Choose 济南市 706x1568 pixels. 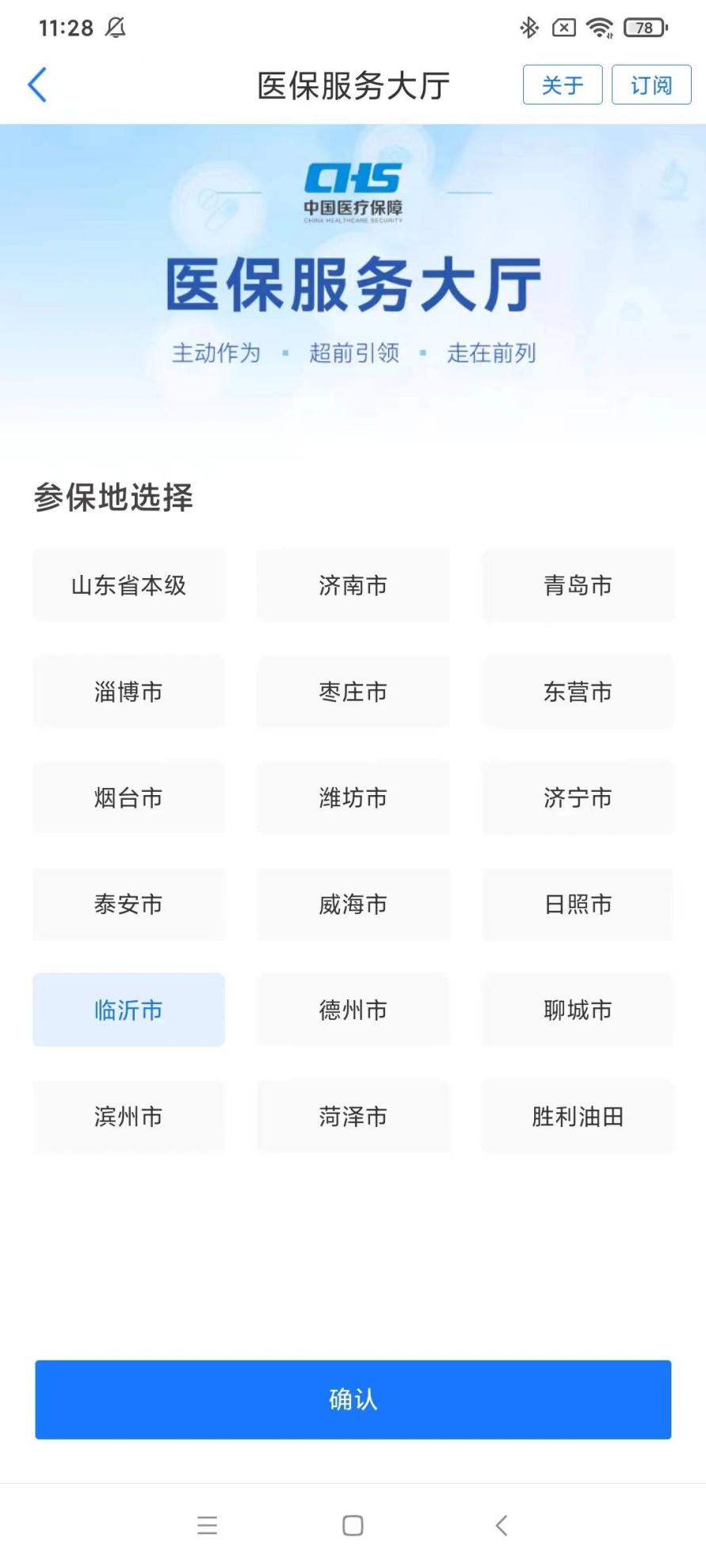click(353, 585)
